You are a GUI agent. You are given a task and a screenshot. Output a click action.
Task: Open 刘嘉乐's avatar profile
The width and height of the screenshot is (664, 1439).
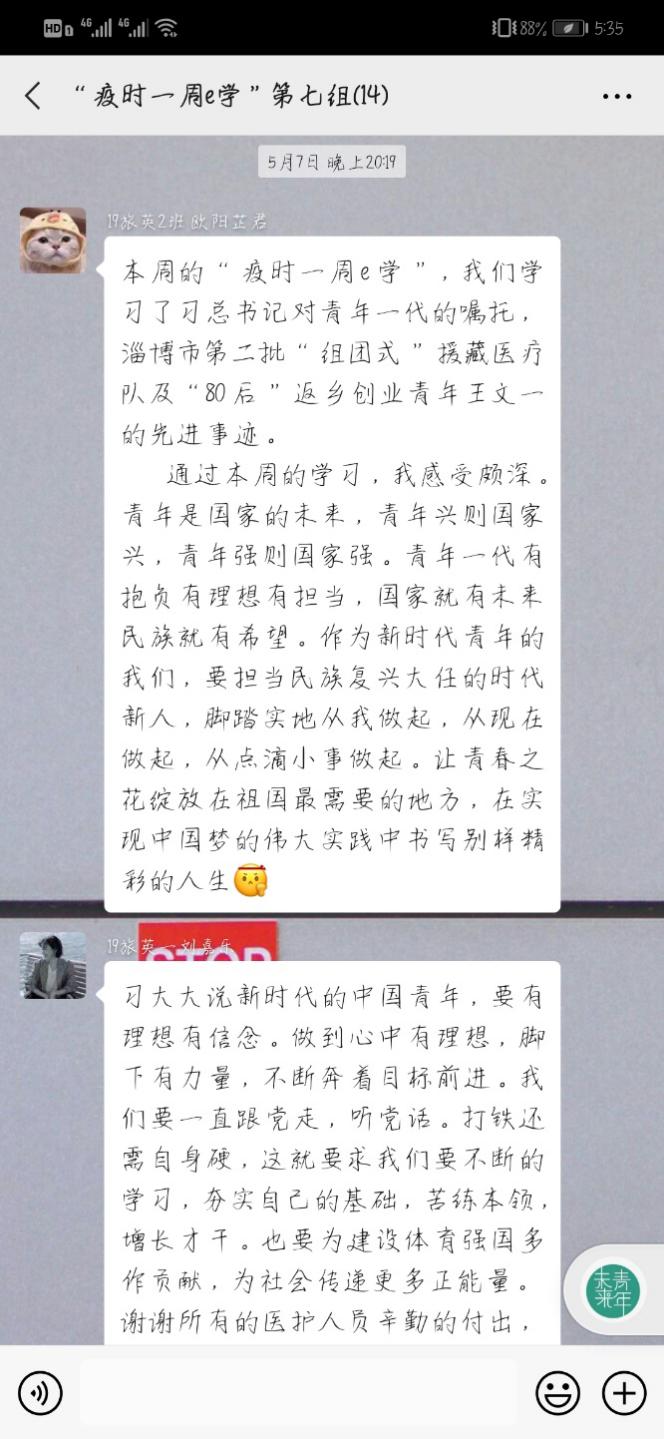(53, 965)
